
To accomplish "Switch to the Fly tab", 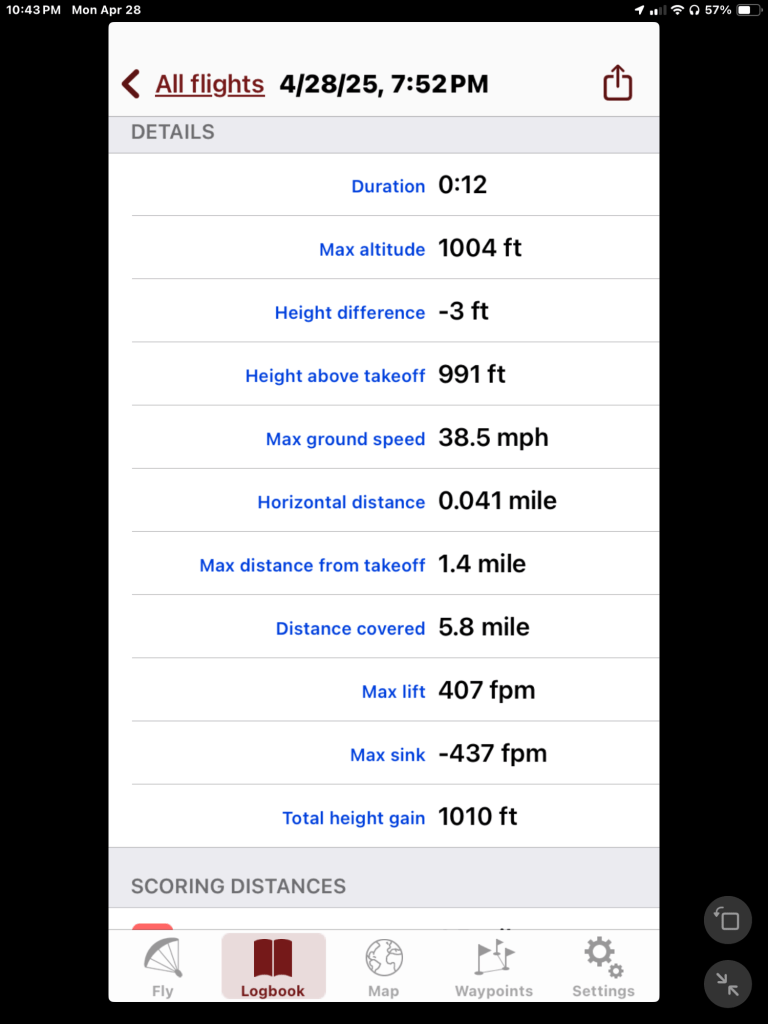I will pyautogui.click(x=162, y=967).
